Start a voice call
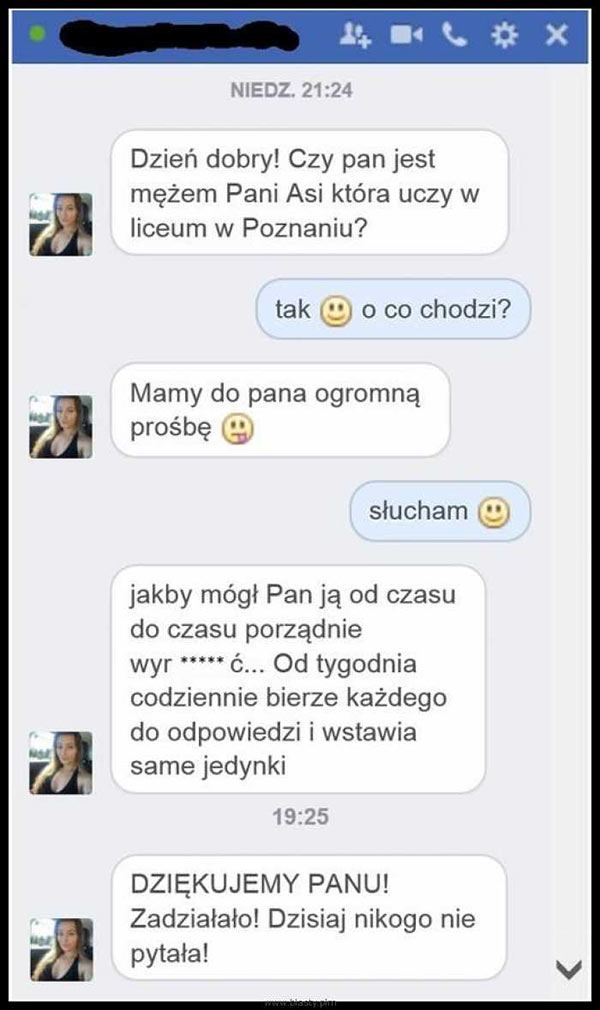The image size is (600, 1010). pyautogui.click(x=455, y=36)
